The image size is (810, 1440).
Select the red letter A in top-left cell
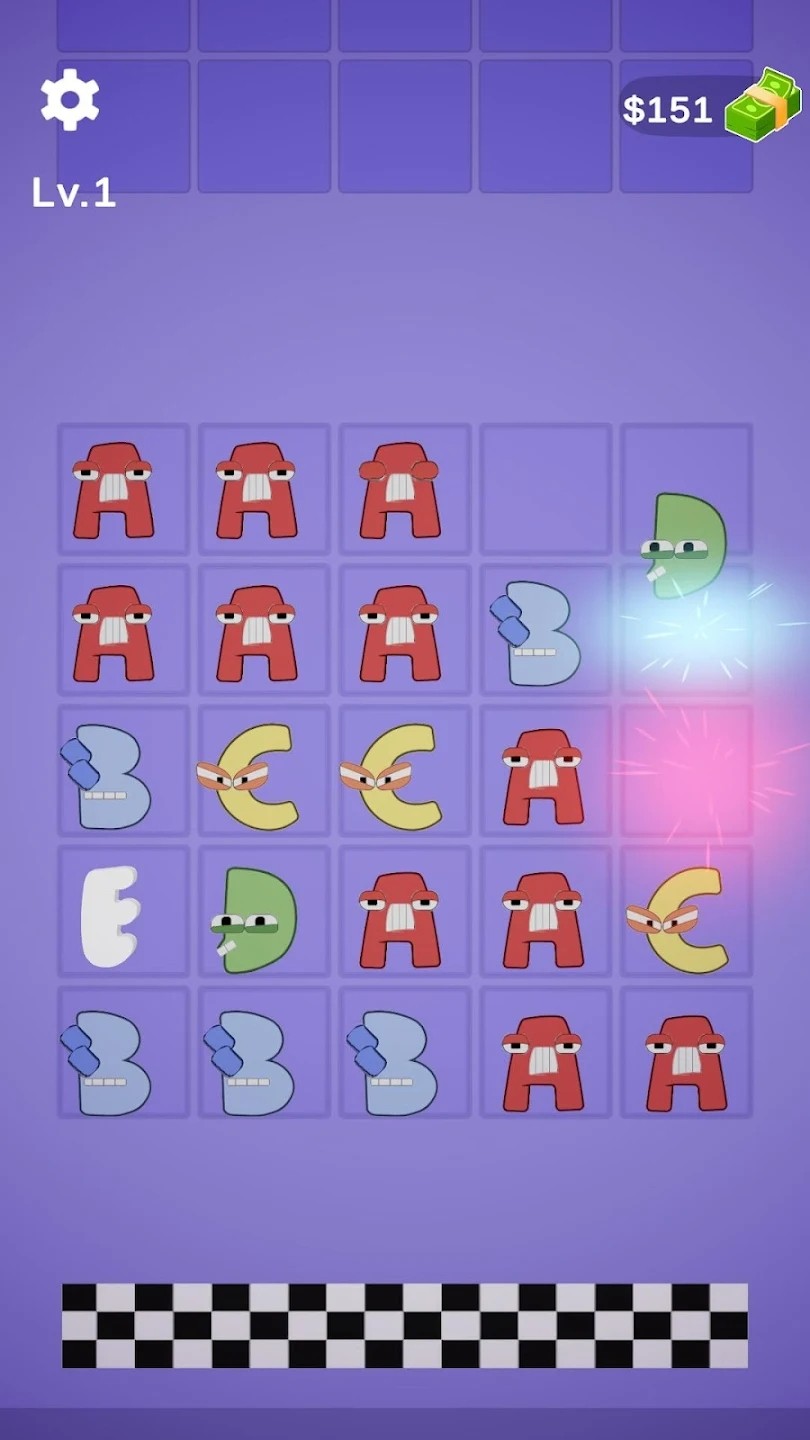pos(122,490)
